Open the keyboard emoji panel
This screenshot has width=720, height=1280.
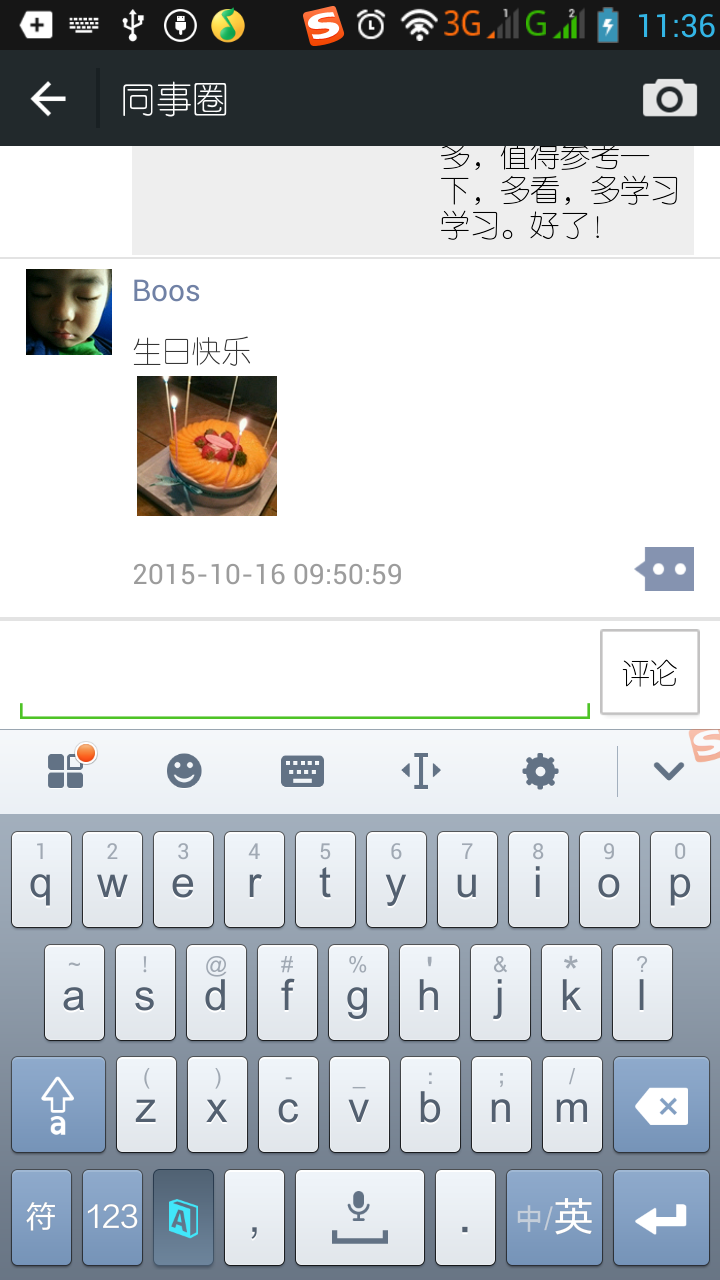click(184, 771)
